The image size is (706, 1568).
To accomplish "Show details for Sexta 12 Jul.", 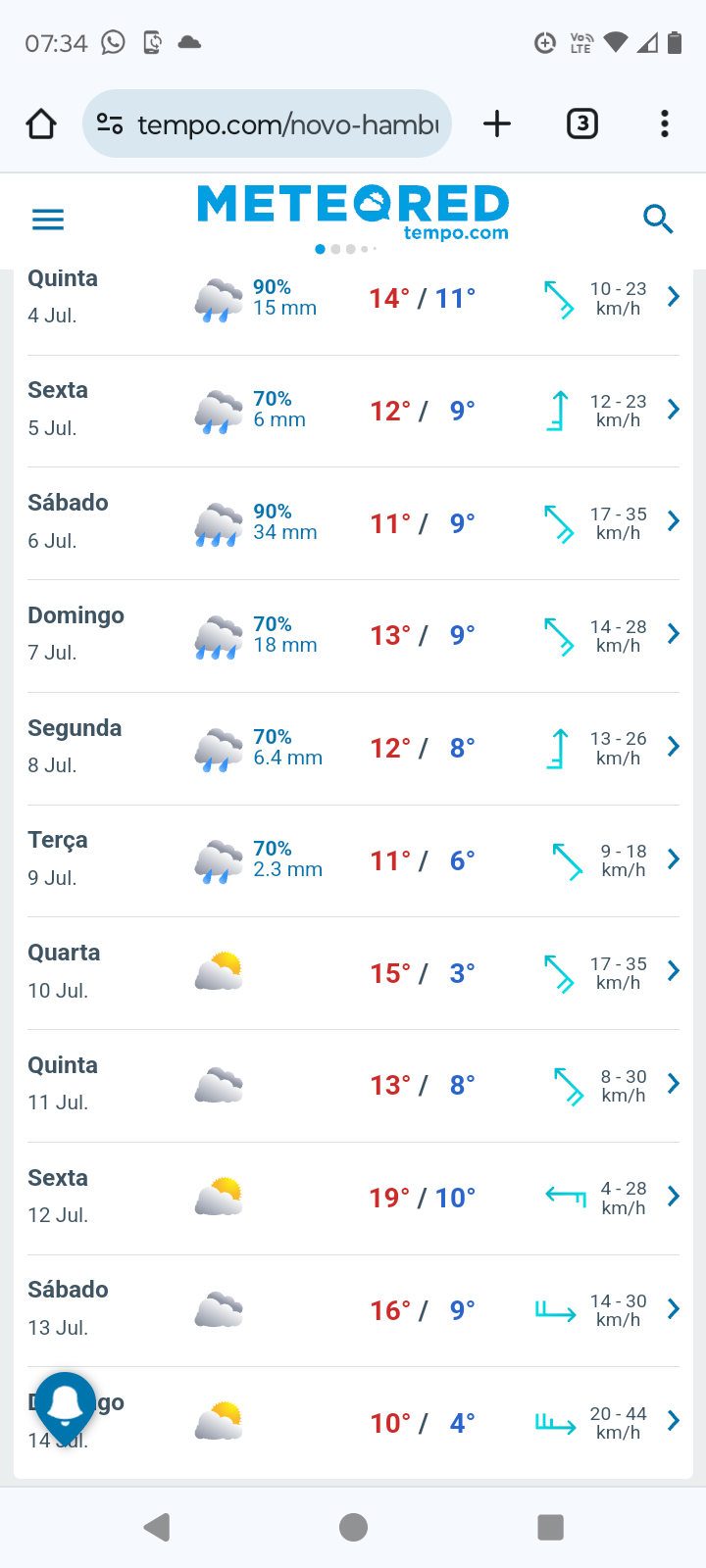I will click(x=353, y=1199).
